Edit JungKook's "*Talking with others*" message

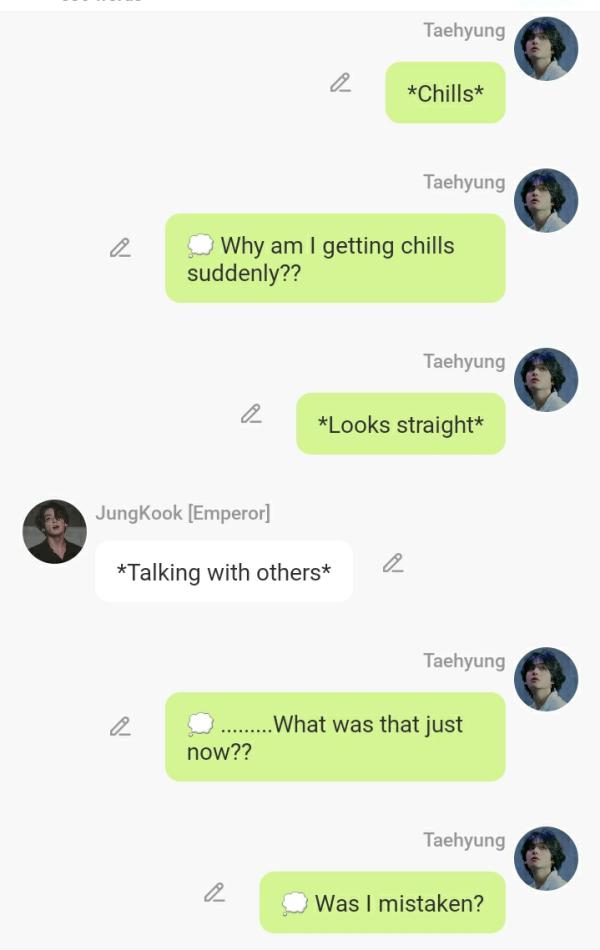coord(393,563)
